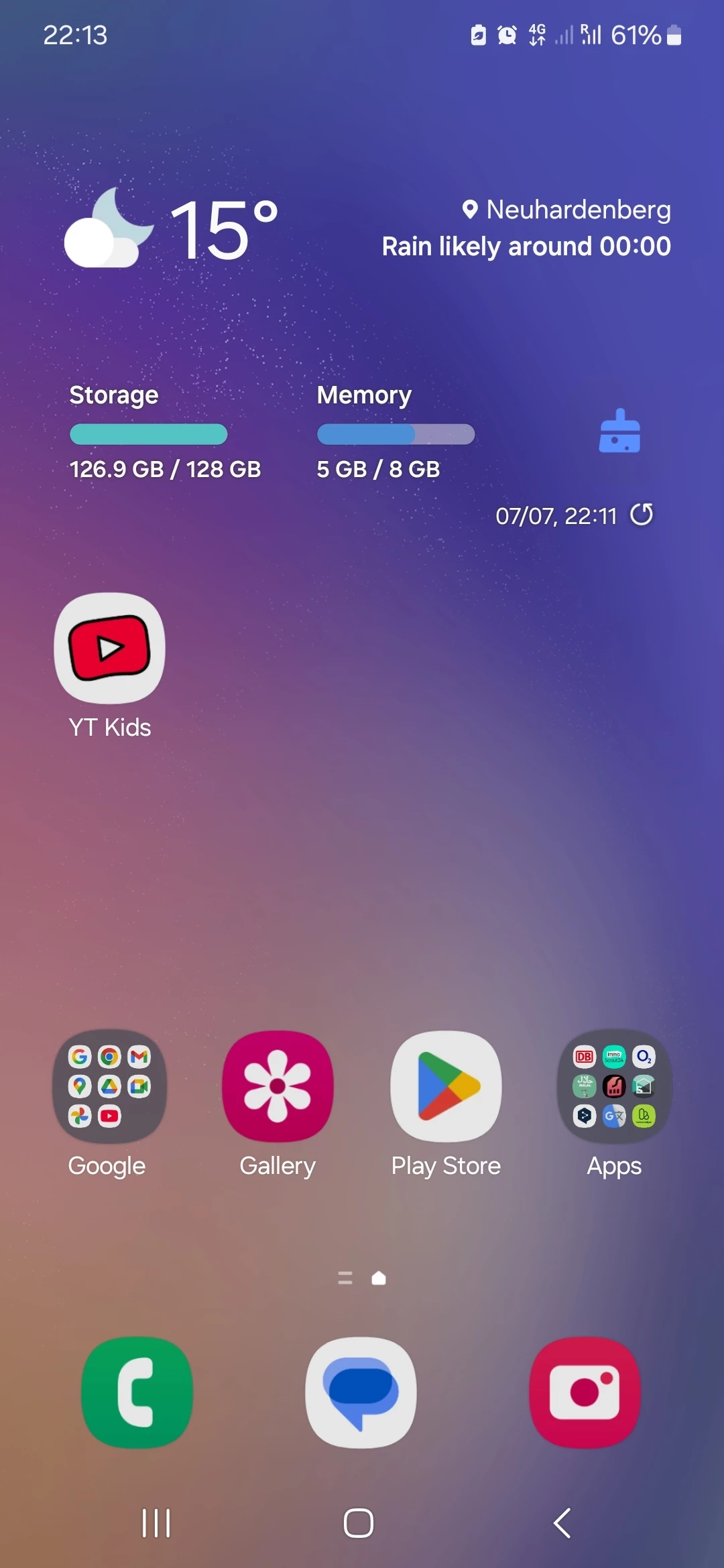
Task: Open the Apps folder
Action: (x=614, y=1086)
